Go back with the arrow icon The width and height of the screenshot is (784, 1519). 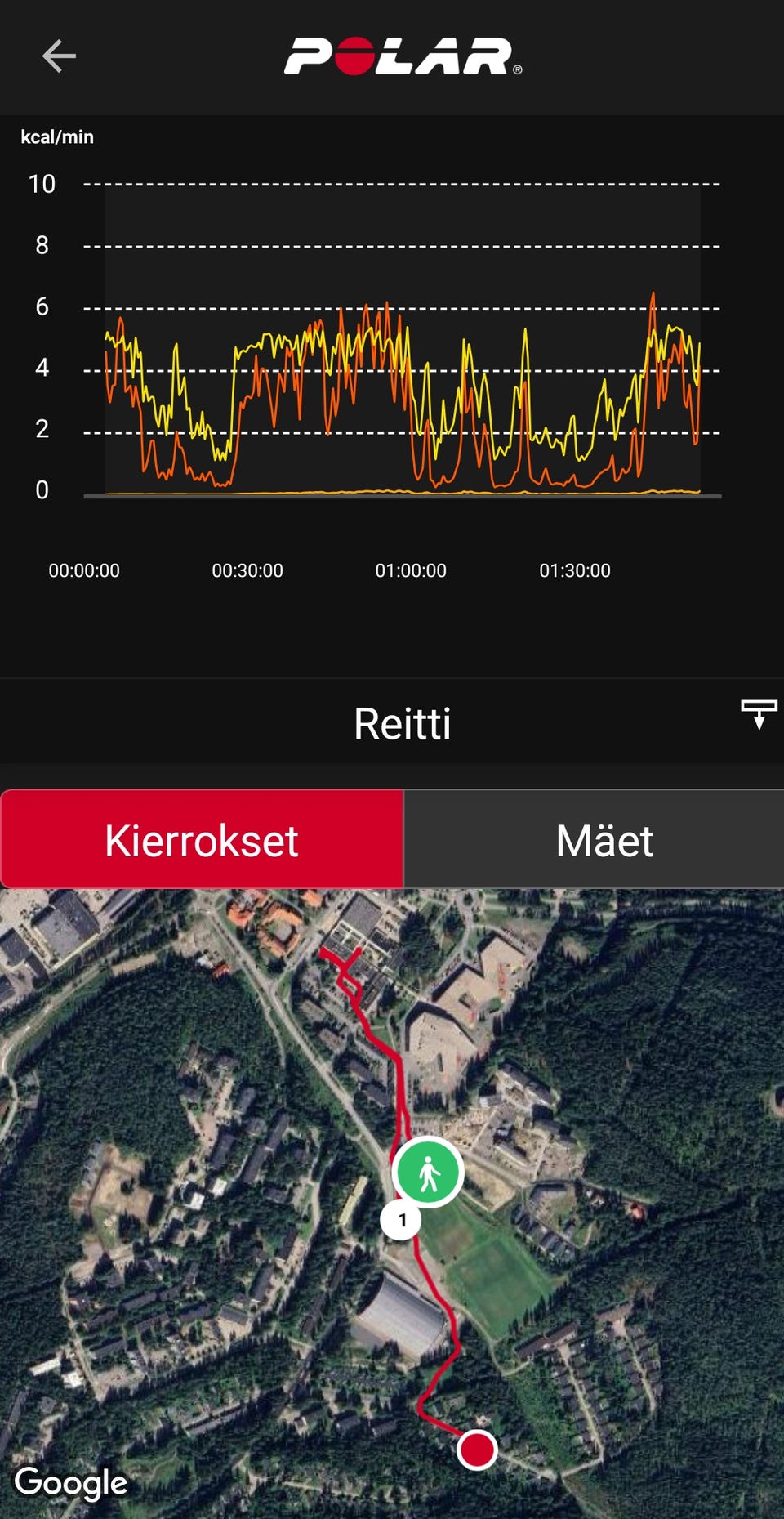point(59,56)
